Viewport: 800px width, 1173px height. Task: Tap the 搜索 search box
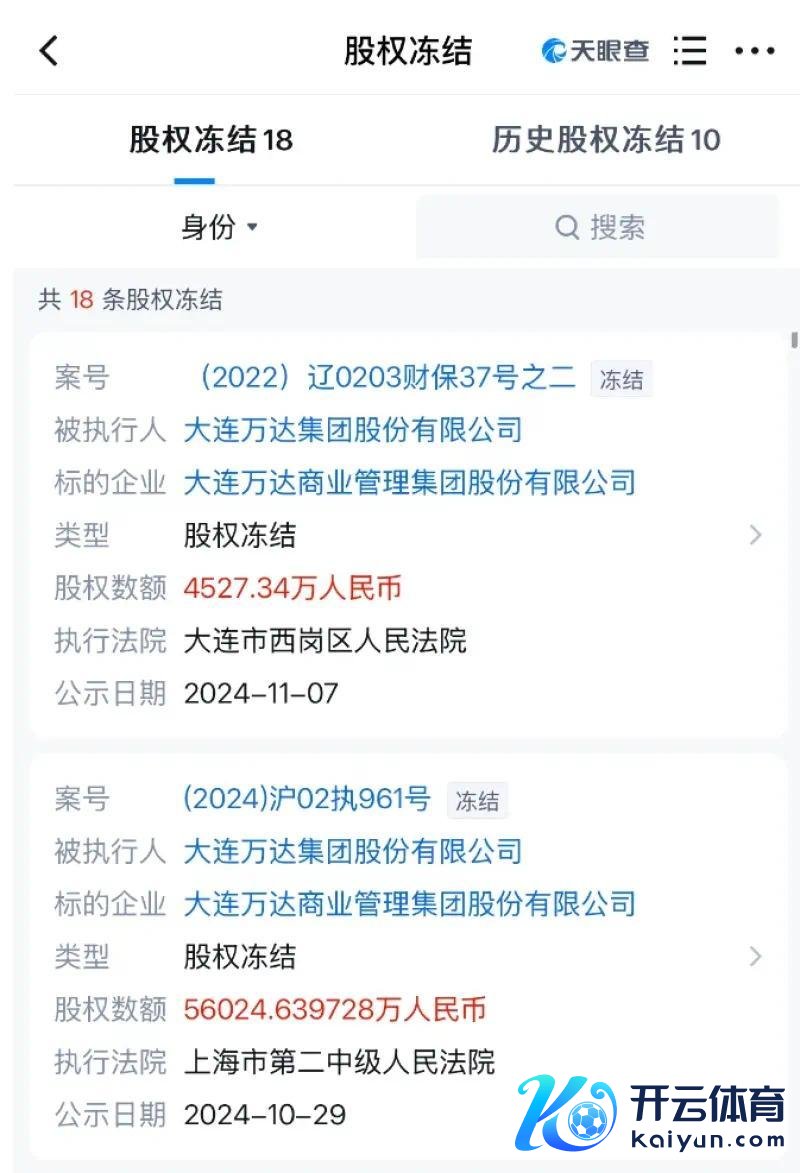pos(597,227)
